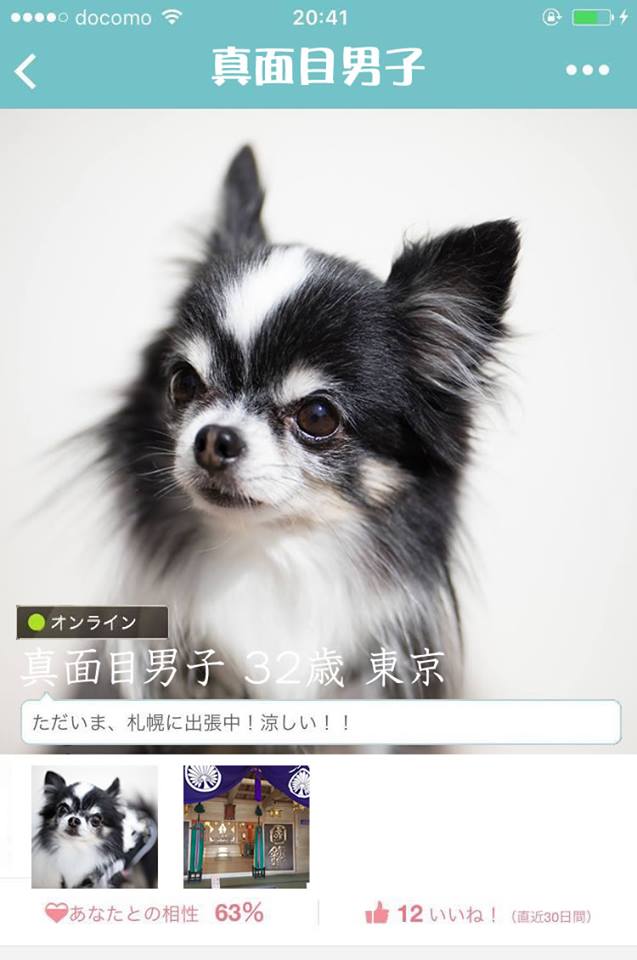Screen dimensions: 637x960
Task: Go back using the top-left arrow
Action: pyautogui.click(x=26, y=71)
